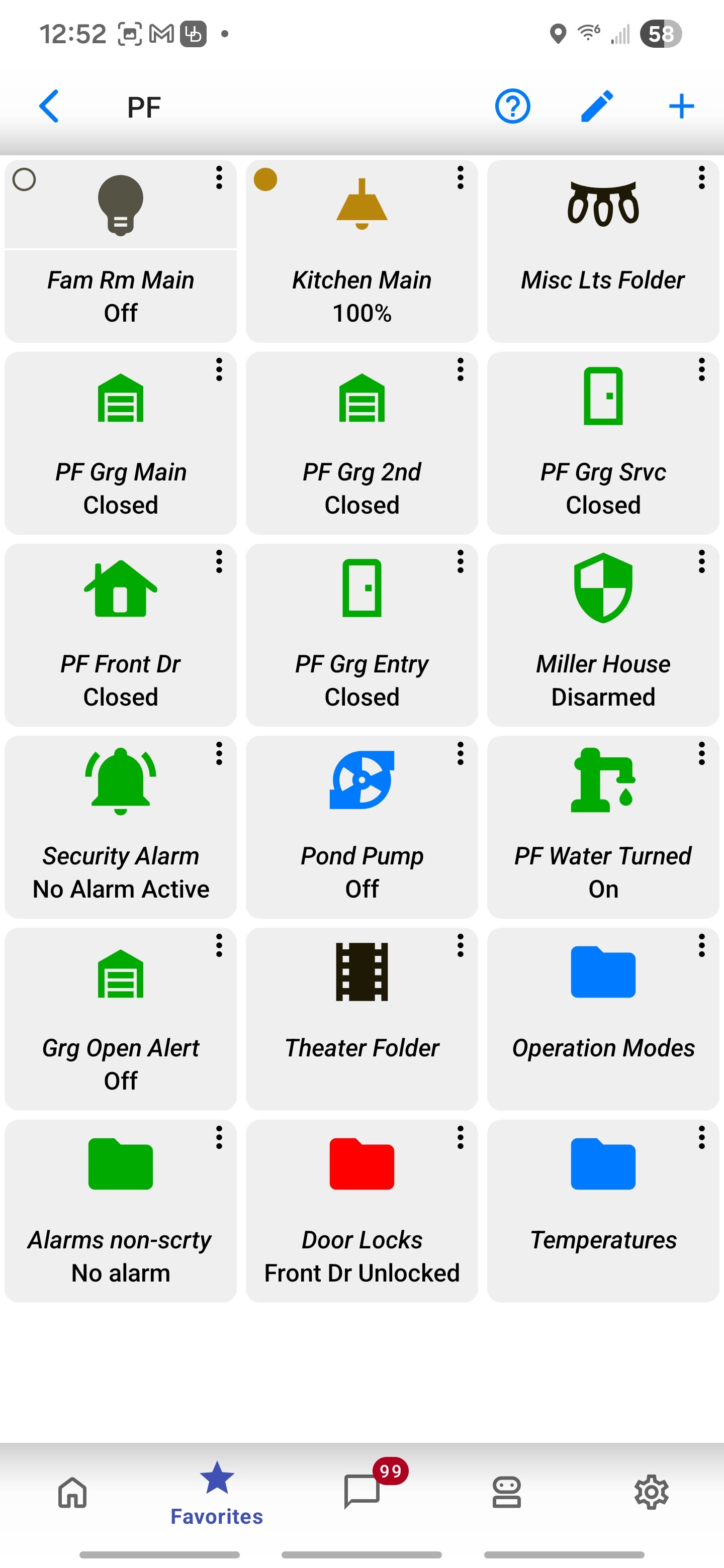Toggle the Pond Pump tile
The height and width of the screenshot is (1568, 724).
361,826
